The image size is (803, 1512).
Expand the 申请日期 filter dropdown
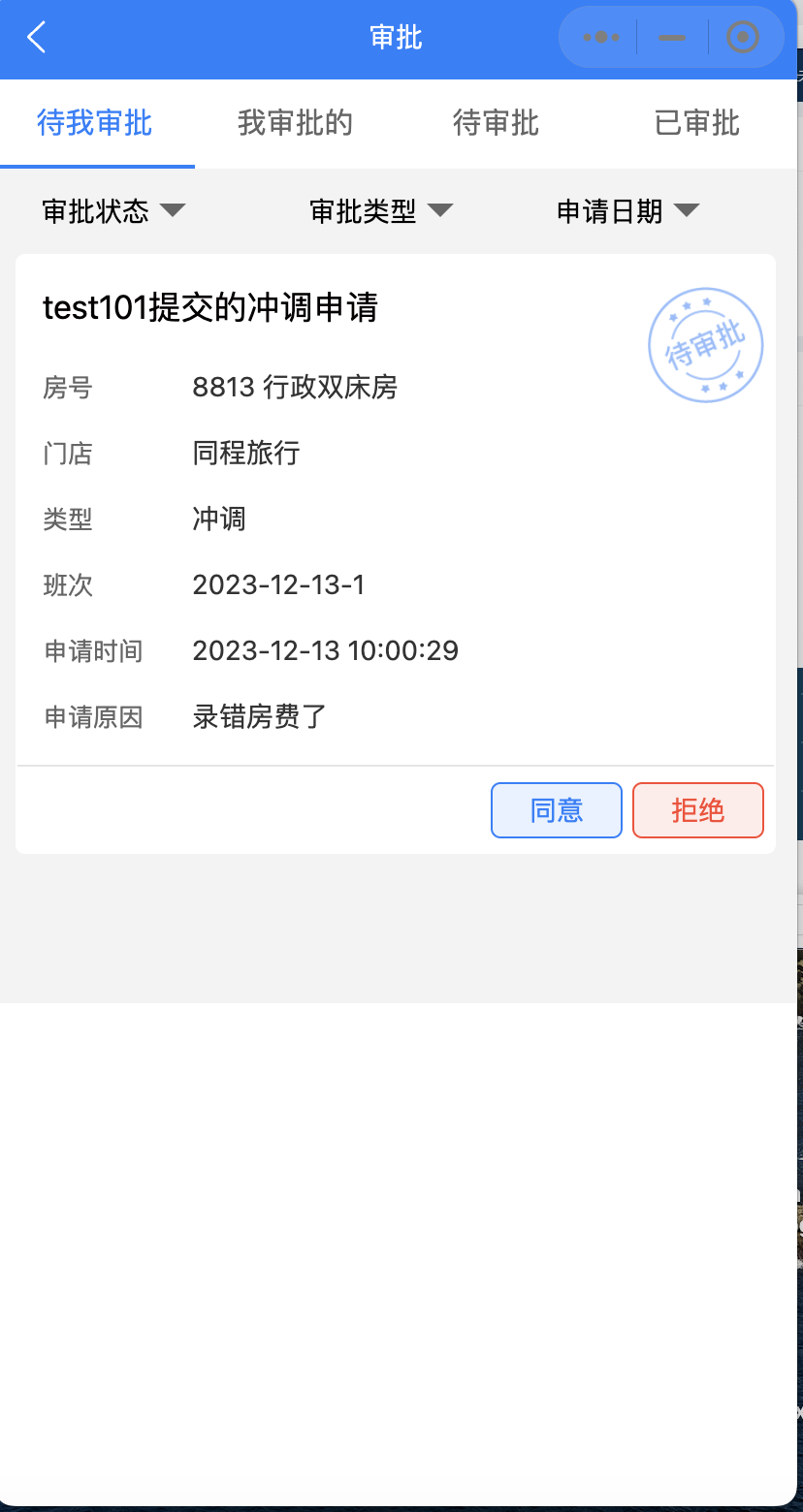[628, 211]
